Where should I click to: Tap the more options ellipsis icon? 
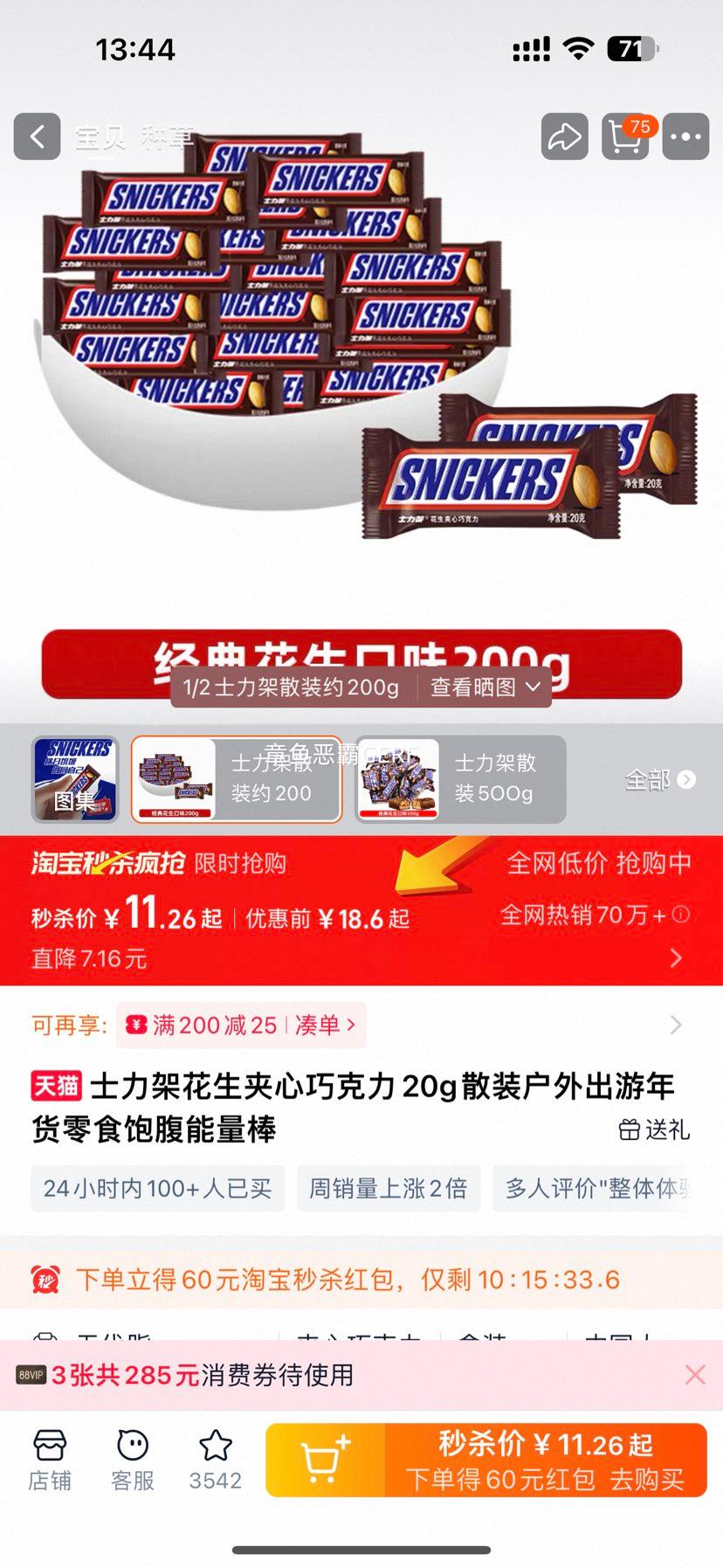(x=686, y=137)
